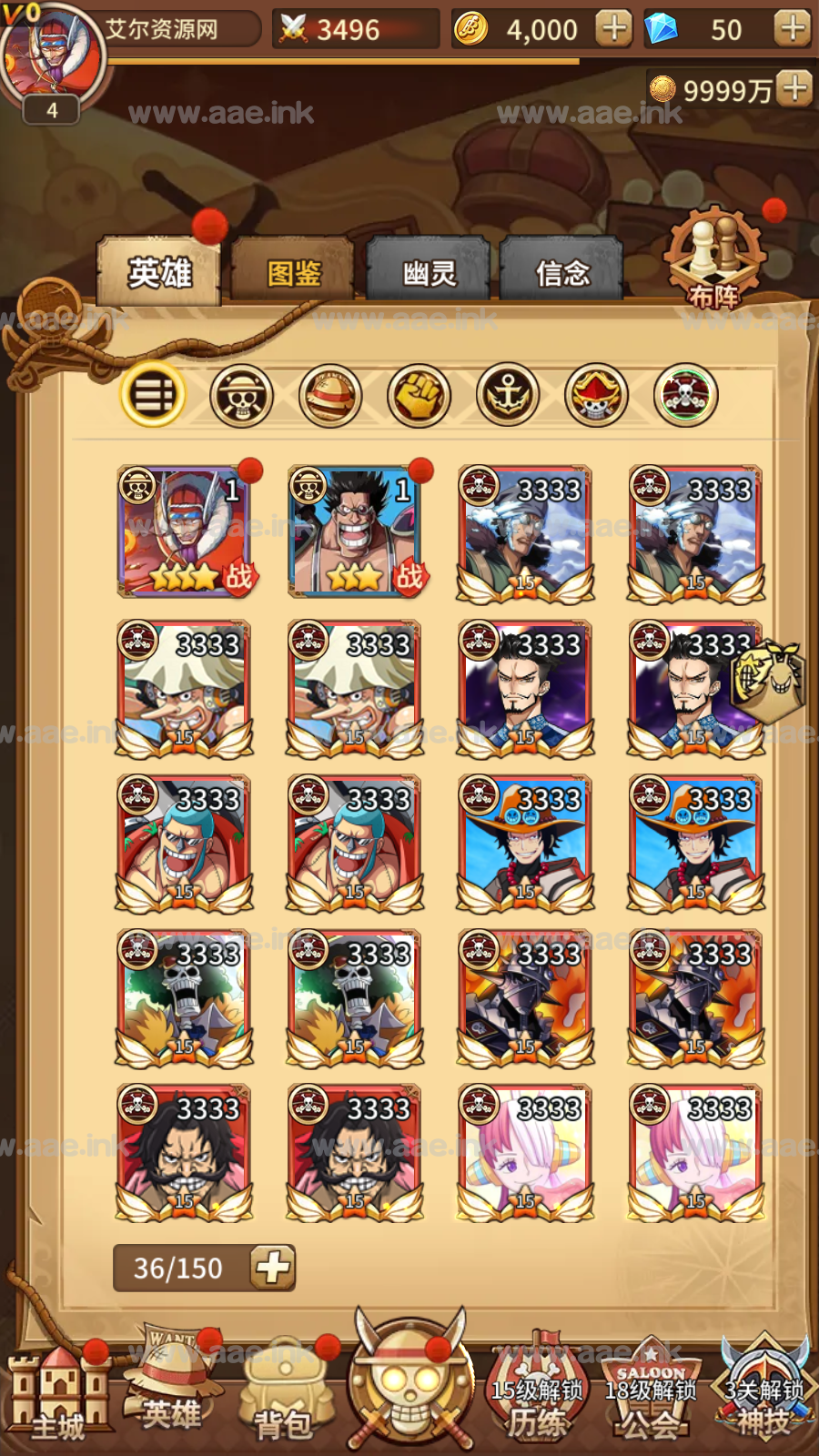The width and height of the screenshot is (819, 1456).
Task: Select the all-heroes list filter
Action: click(x=153, y=395)
